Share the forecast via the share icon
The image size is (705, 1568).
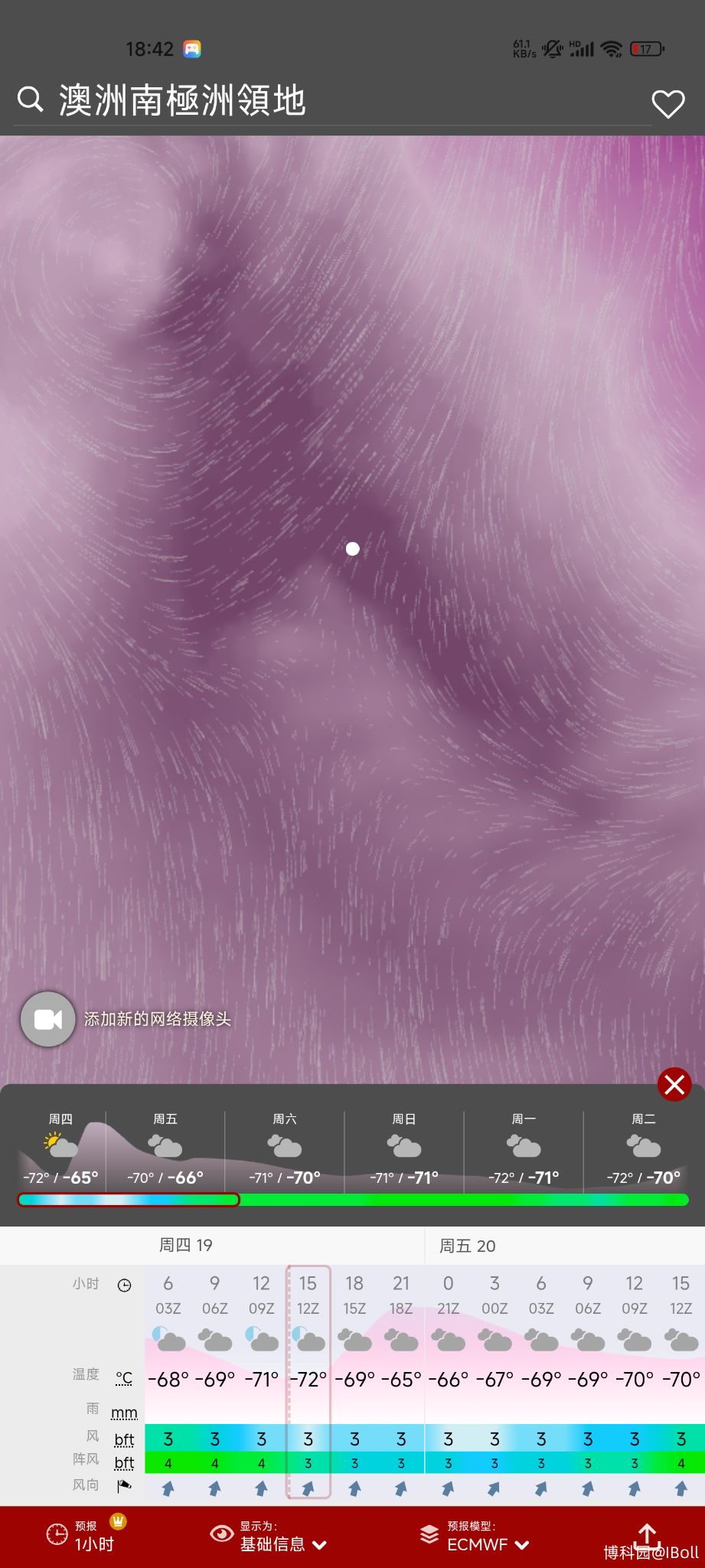pyautogui.click(x=648, y=1534)
